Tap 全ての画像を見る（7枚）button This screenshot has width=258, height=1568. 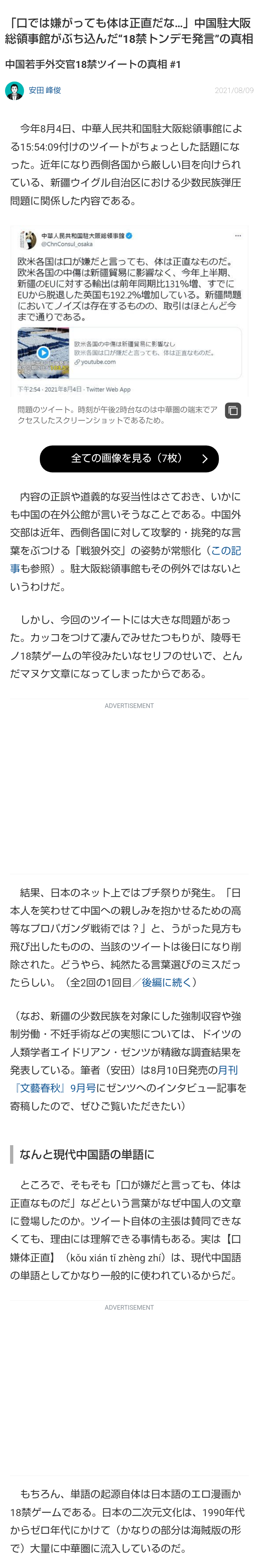click(x=129, y=458)
